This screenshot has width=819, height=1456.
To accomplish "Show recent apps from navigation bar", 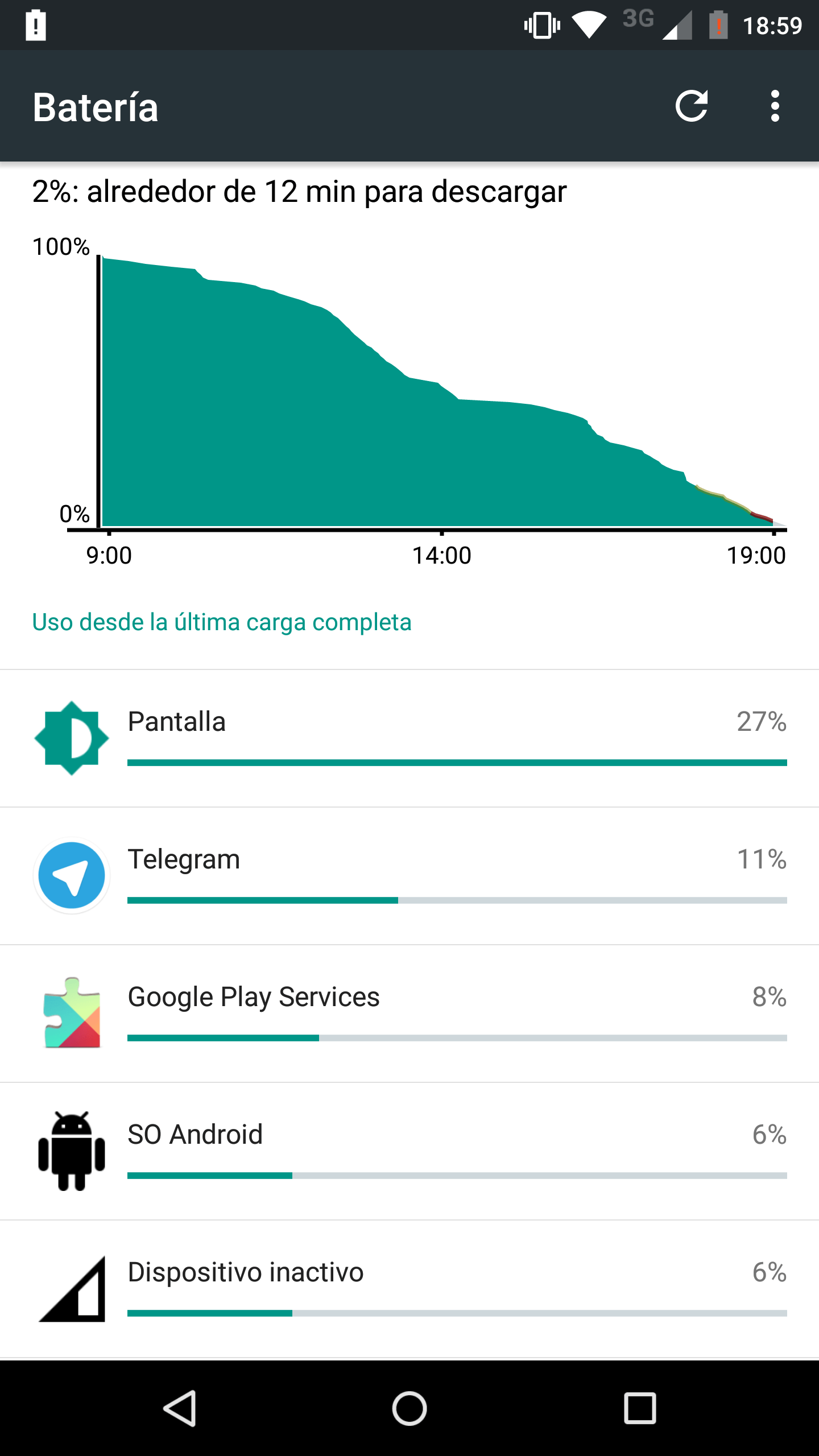I will tap(640, 1408).
